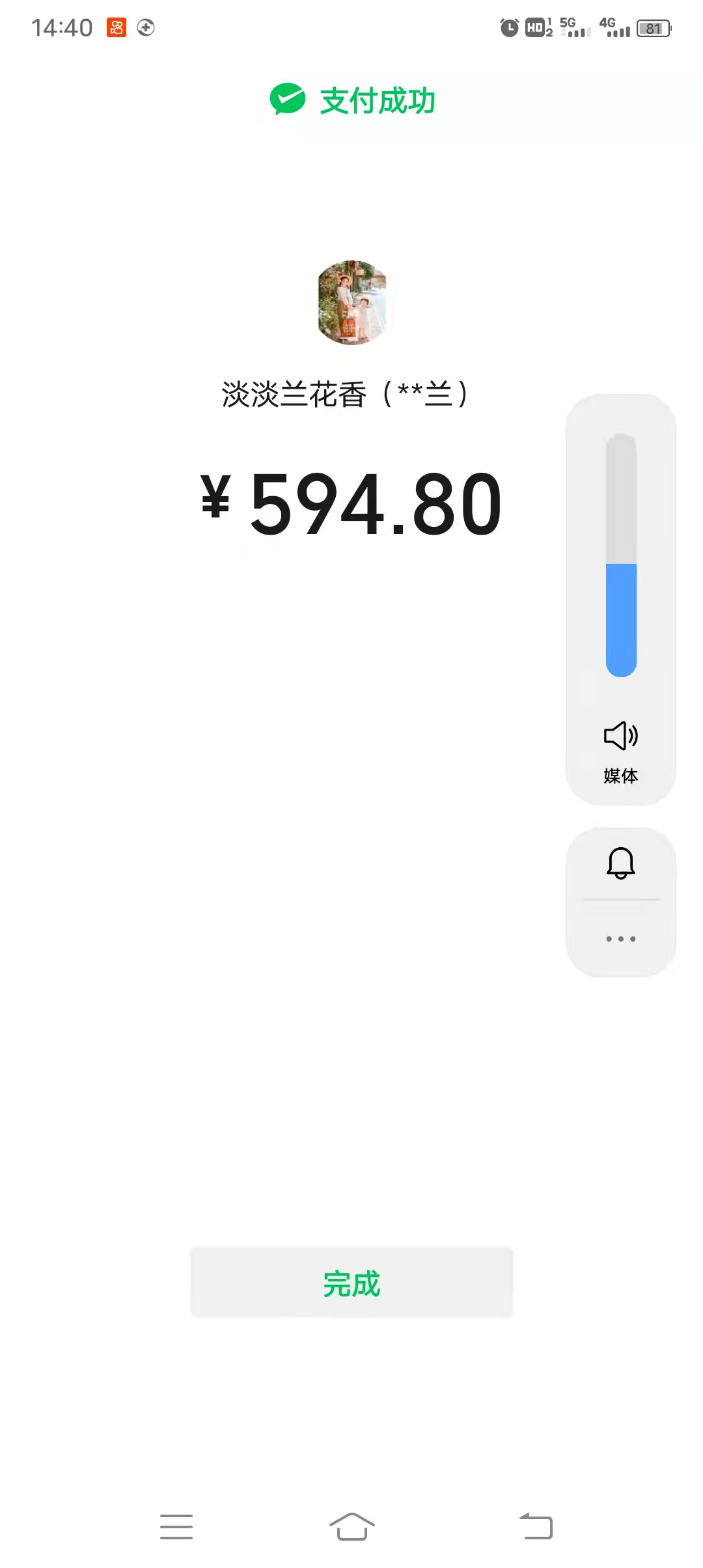Go back using the system back button
The height and width of the screenshot is (1568, 703).
click(536, 1526)
